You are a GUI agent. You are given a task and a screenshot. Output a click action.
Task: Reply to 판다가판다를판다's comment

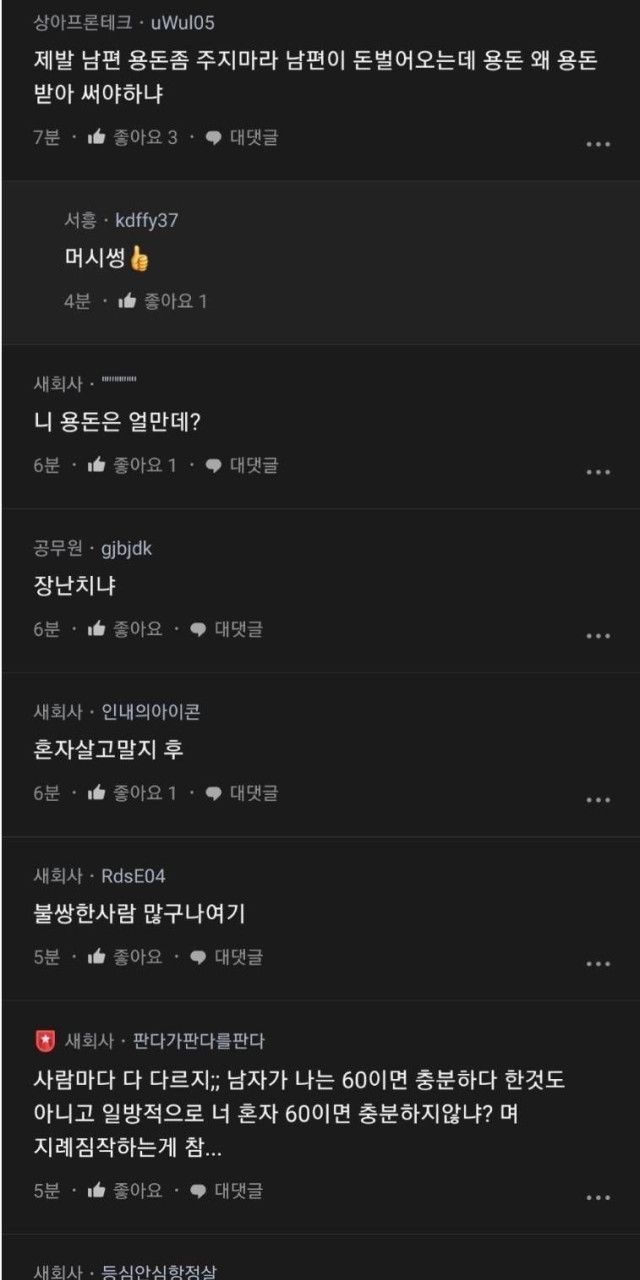[x=227, y=1191]
